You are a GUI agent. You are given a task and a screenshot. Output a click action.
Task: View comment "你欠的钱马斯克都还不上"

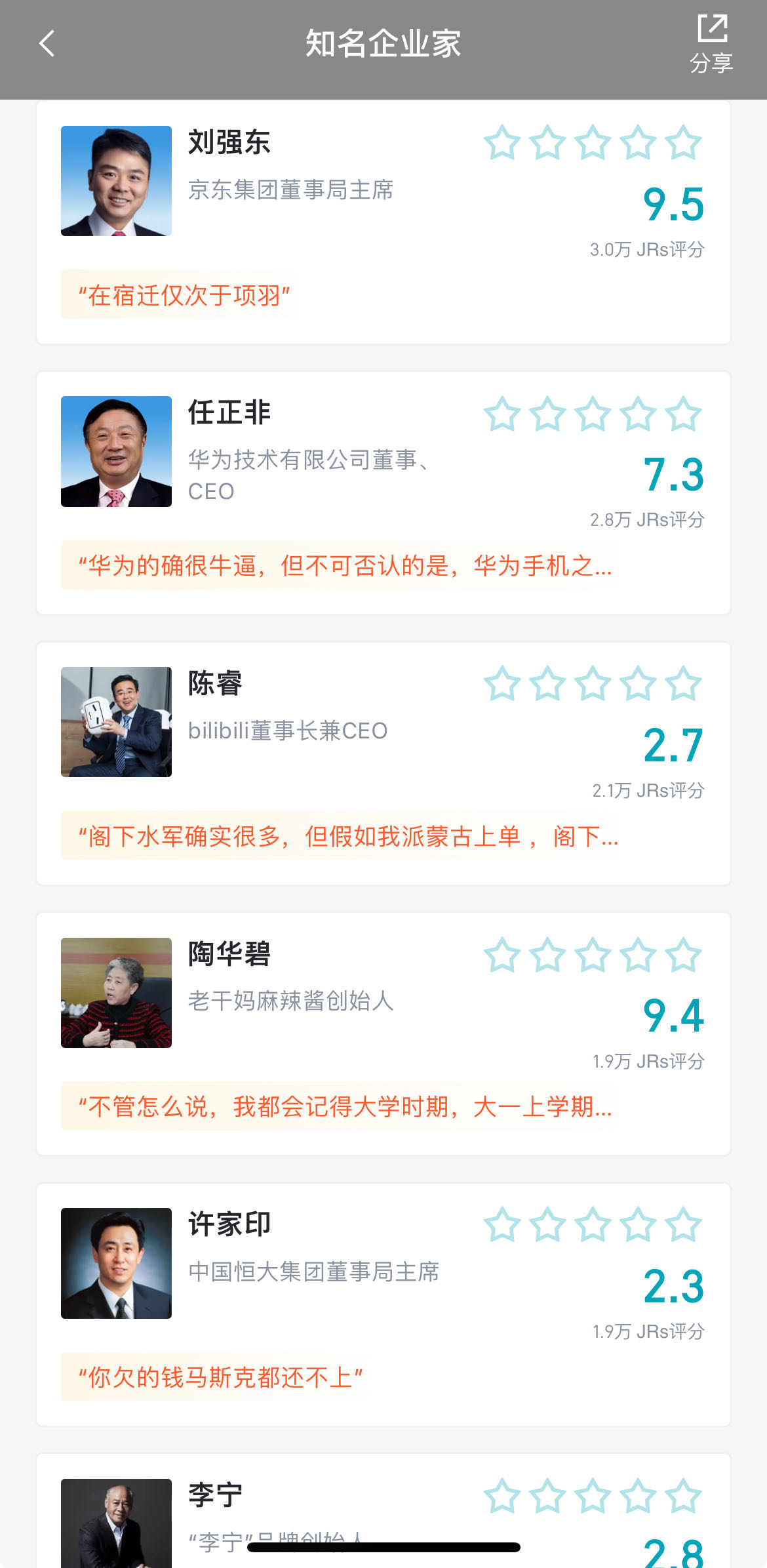220,1377
